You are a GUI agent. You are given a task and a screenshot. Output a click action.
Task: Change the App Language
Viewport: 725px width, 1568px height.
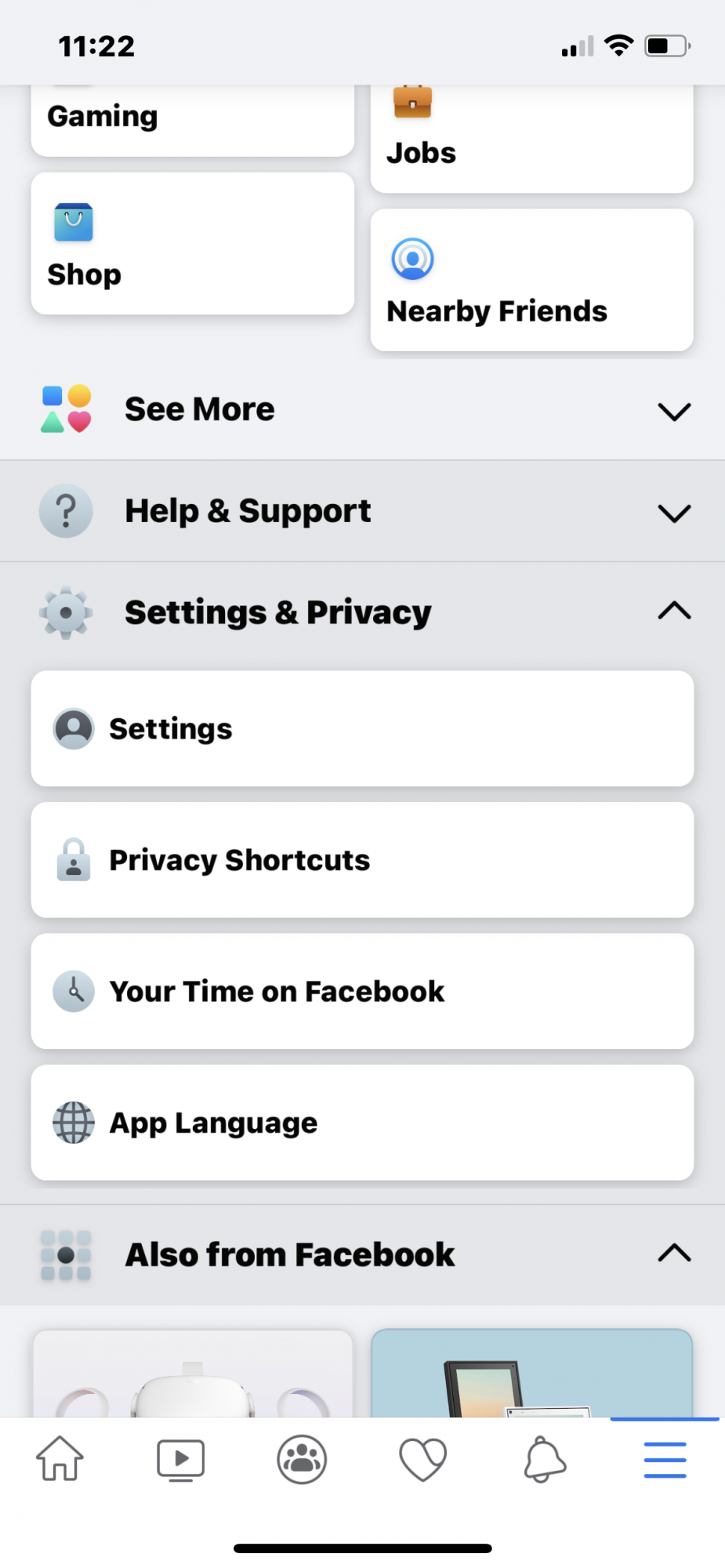click(x=362, y=1123)
